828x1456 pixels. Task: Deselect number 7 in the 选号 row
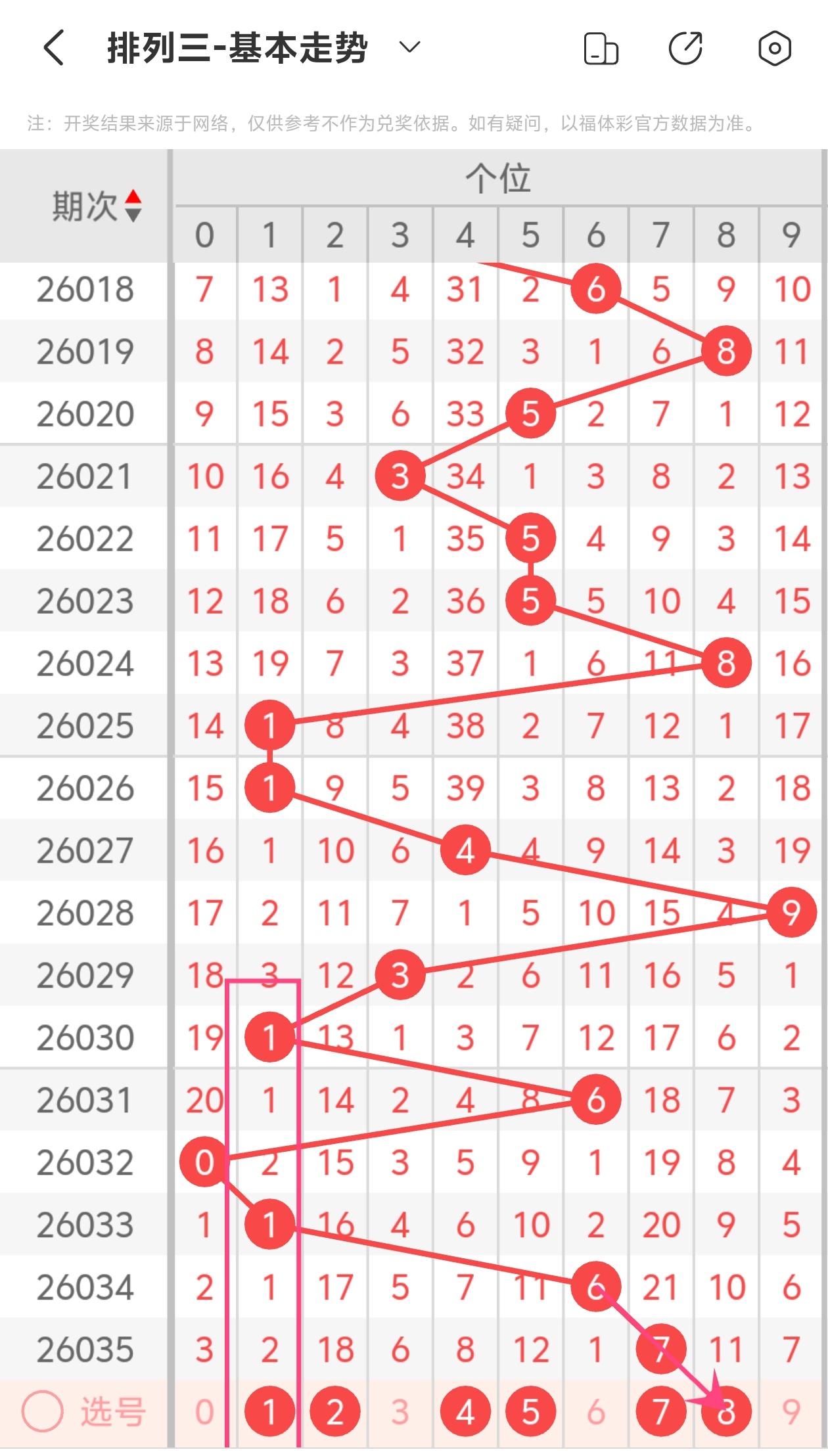pos(661,1411)
